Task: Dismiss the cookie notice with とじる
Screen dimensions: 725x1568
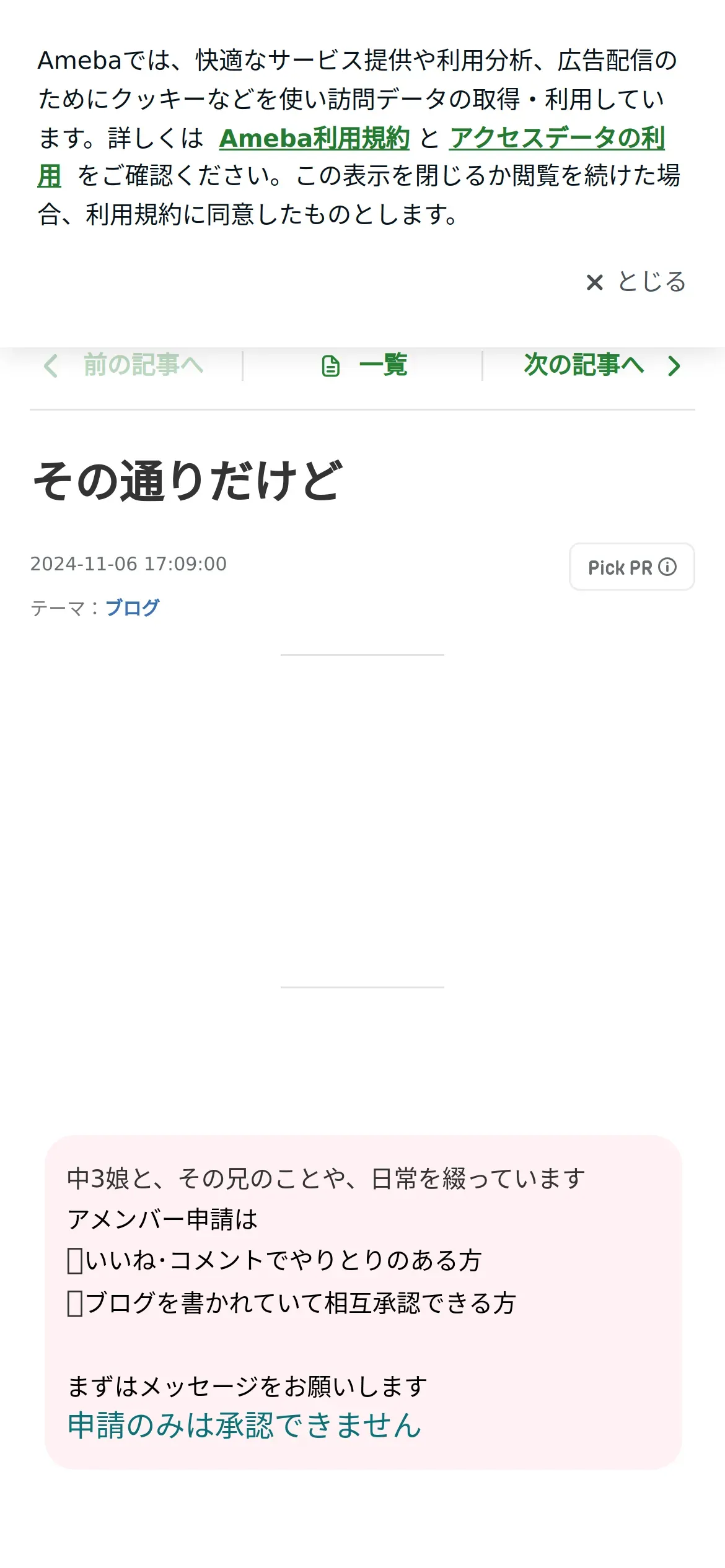Action: click(636, 282)
